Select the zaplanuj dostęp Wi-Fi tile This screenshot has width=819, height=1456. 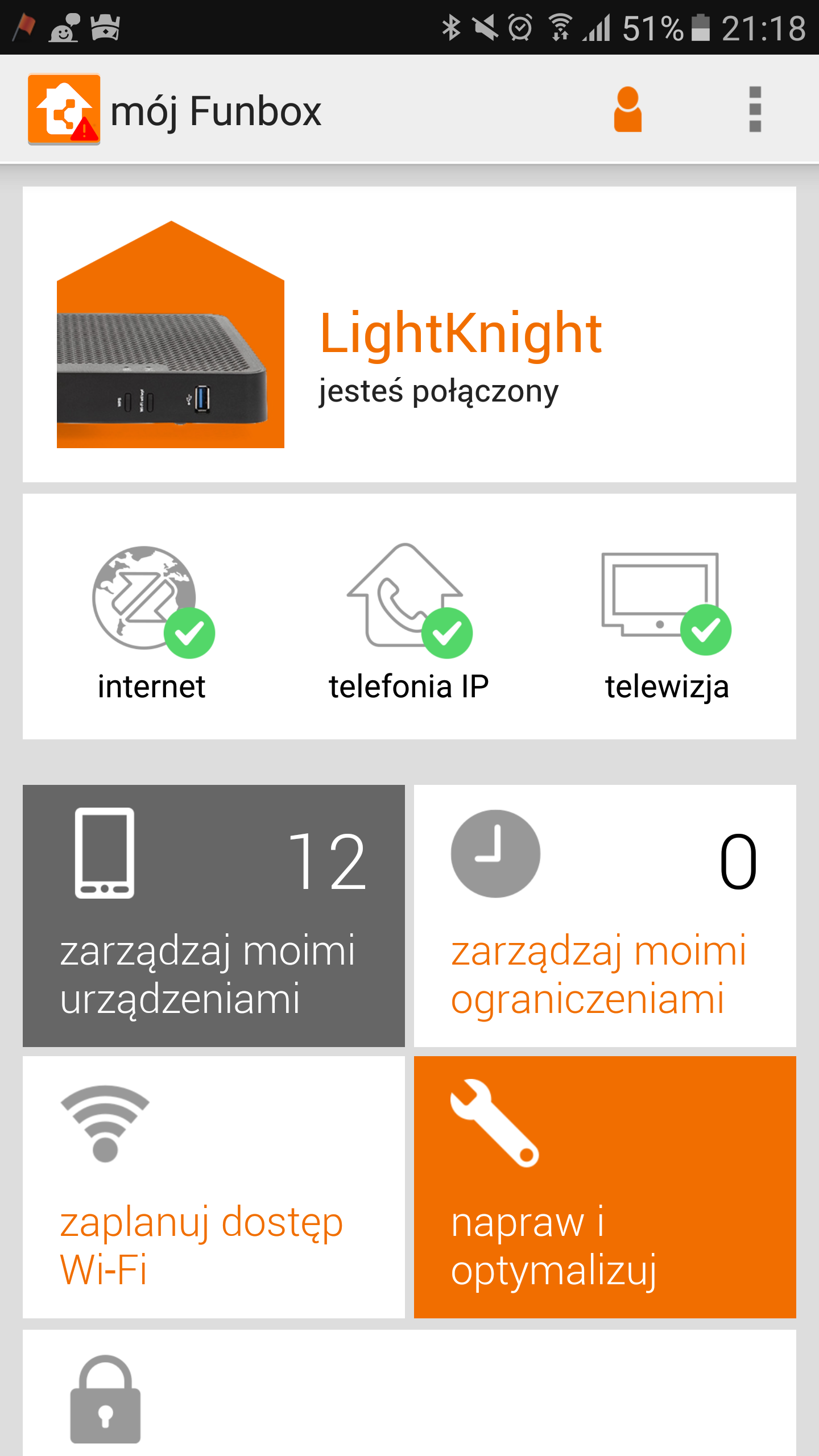pos(214,1187)
